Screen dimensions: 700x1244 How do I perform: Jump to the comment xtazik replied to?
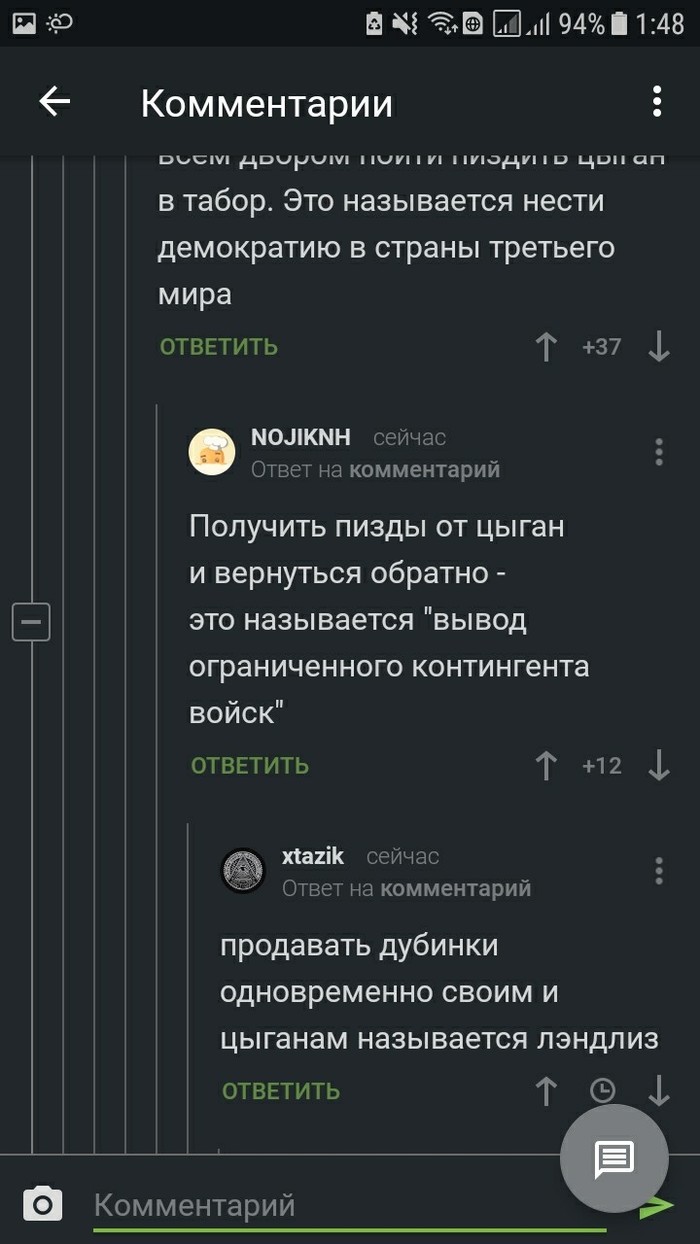456,888
